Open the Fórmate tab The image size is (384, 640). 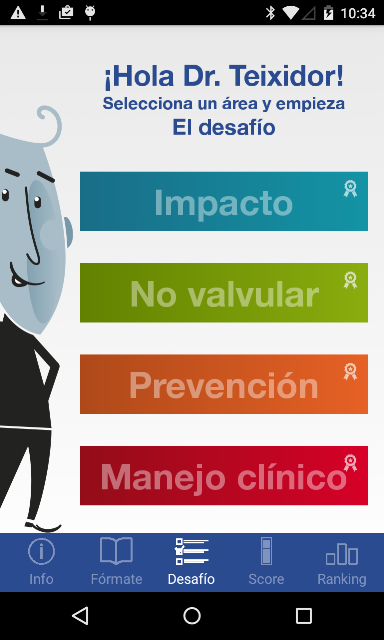116,562
